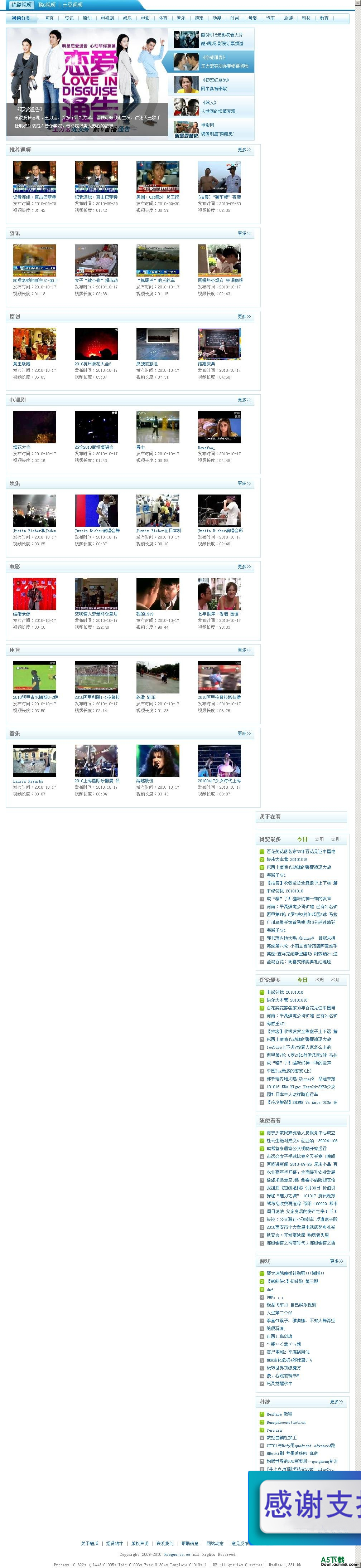Open the 资讯 category in the nav bar
Screen dimensions: 361x1568
click(69, 18)
